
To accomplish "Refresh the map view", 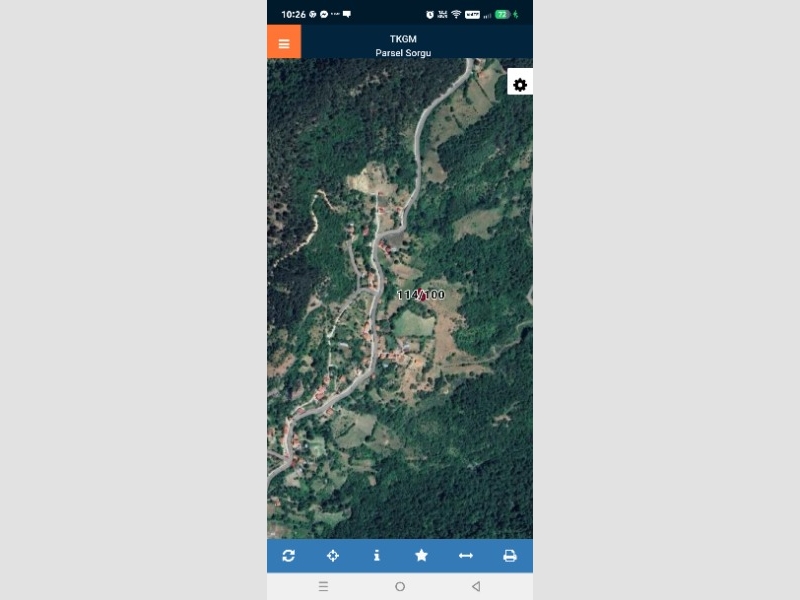I will [289, 556].
